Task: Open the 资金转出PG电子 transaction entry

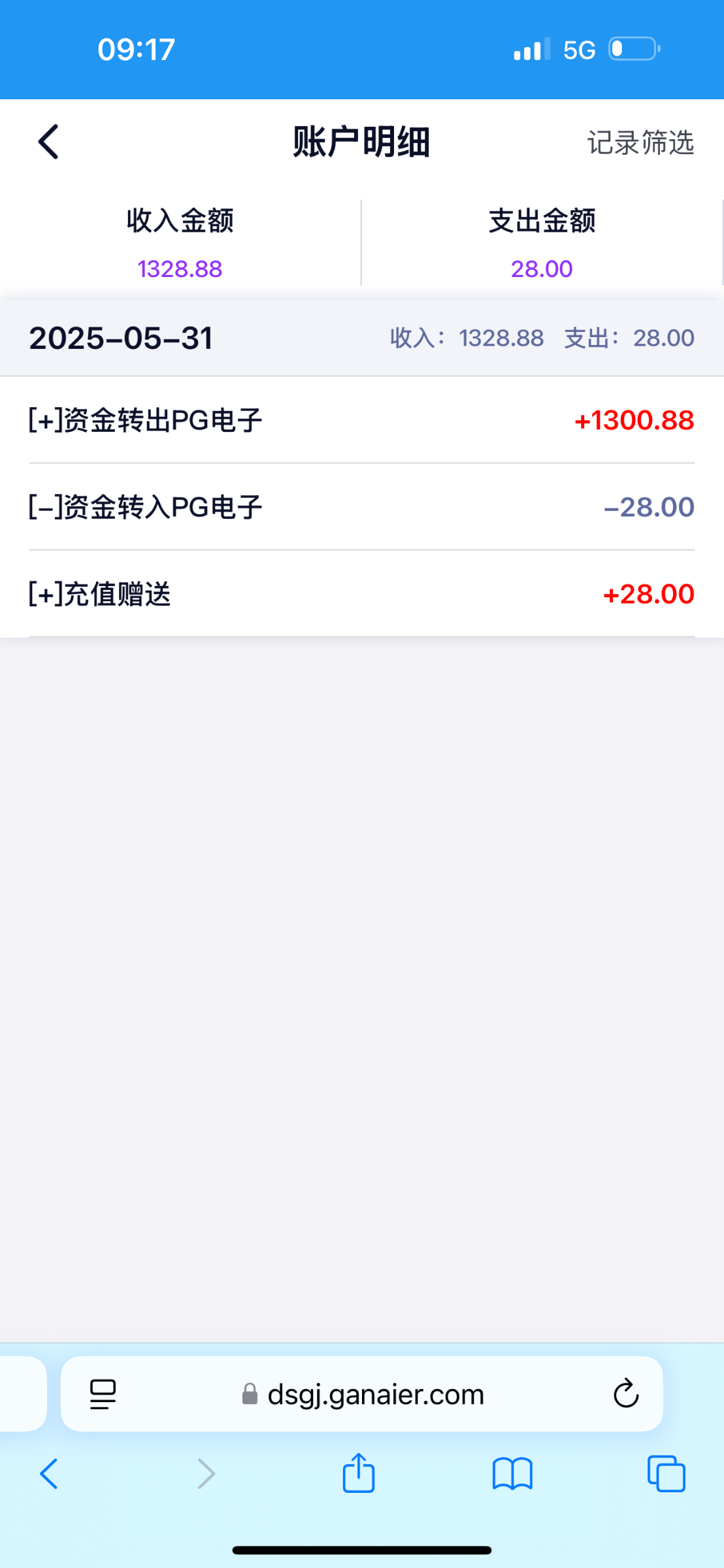Action: pos(362,420)
